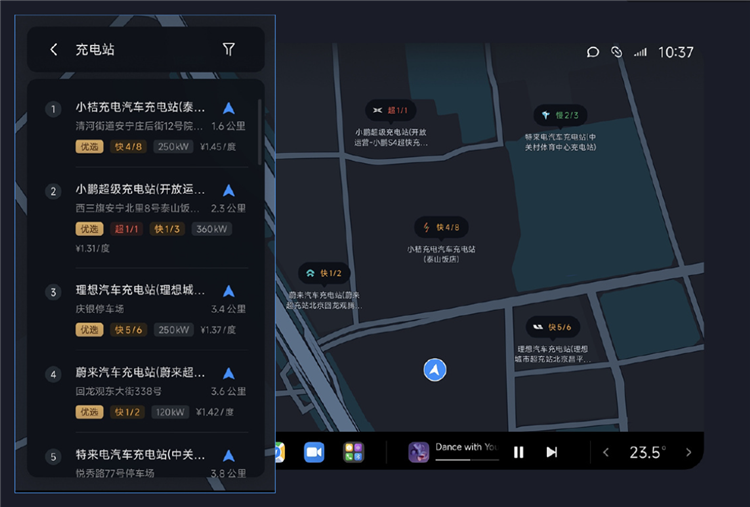Viewport: 750px width, 507px height.
Task: Open 理想汽车充电站 list entry
Action: (140, 292)
